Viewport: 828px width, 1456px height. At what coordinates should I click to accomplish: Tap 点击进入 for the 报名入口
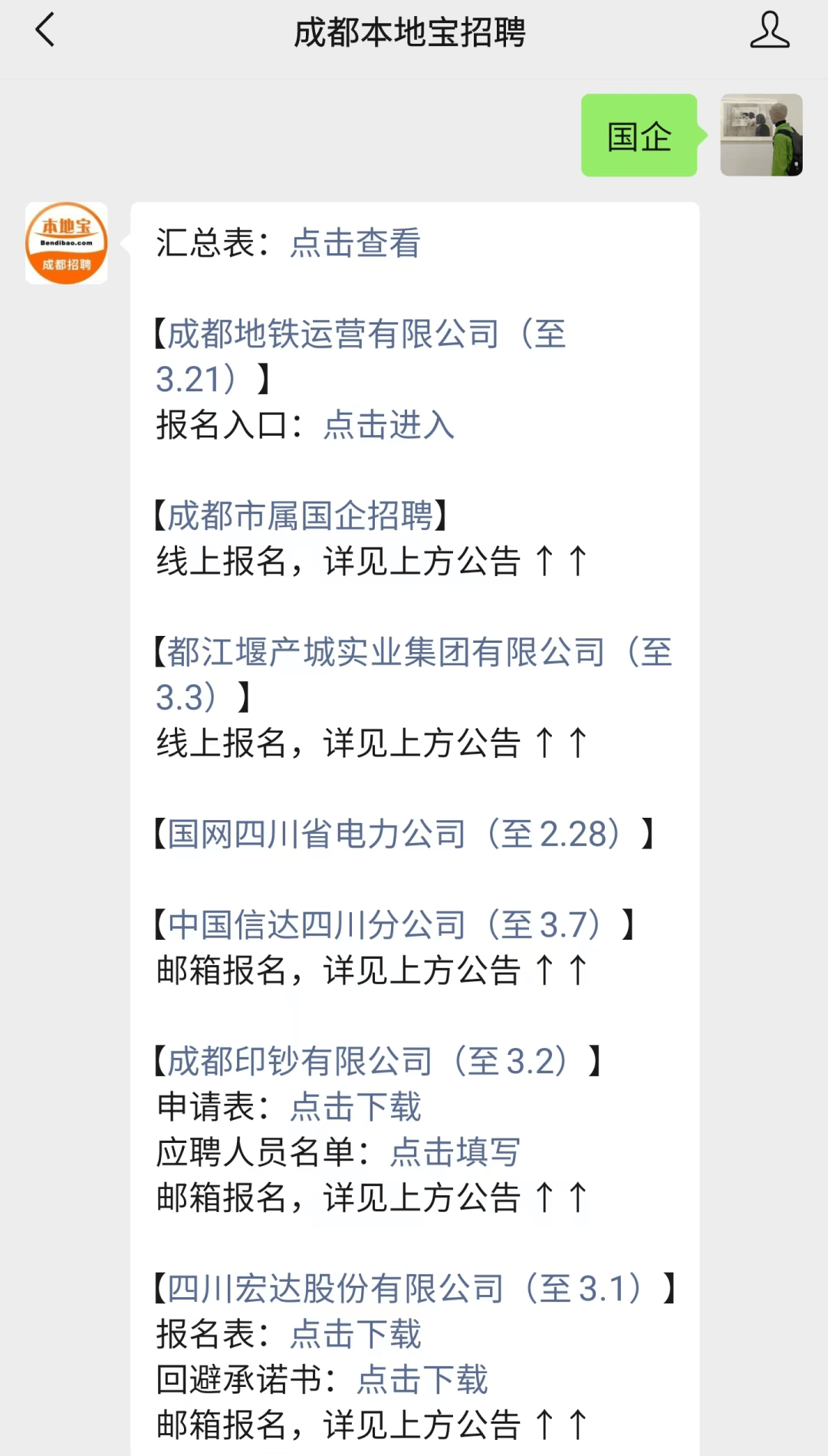point(389,425)
